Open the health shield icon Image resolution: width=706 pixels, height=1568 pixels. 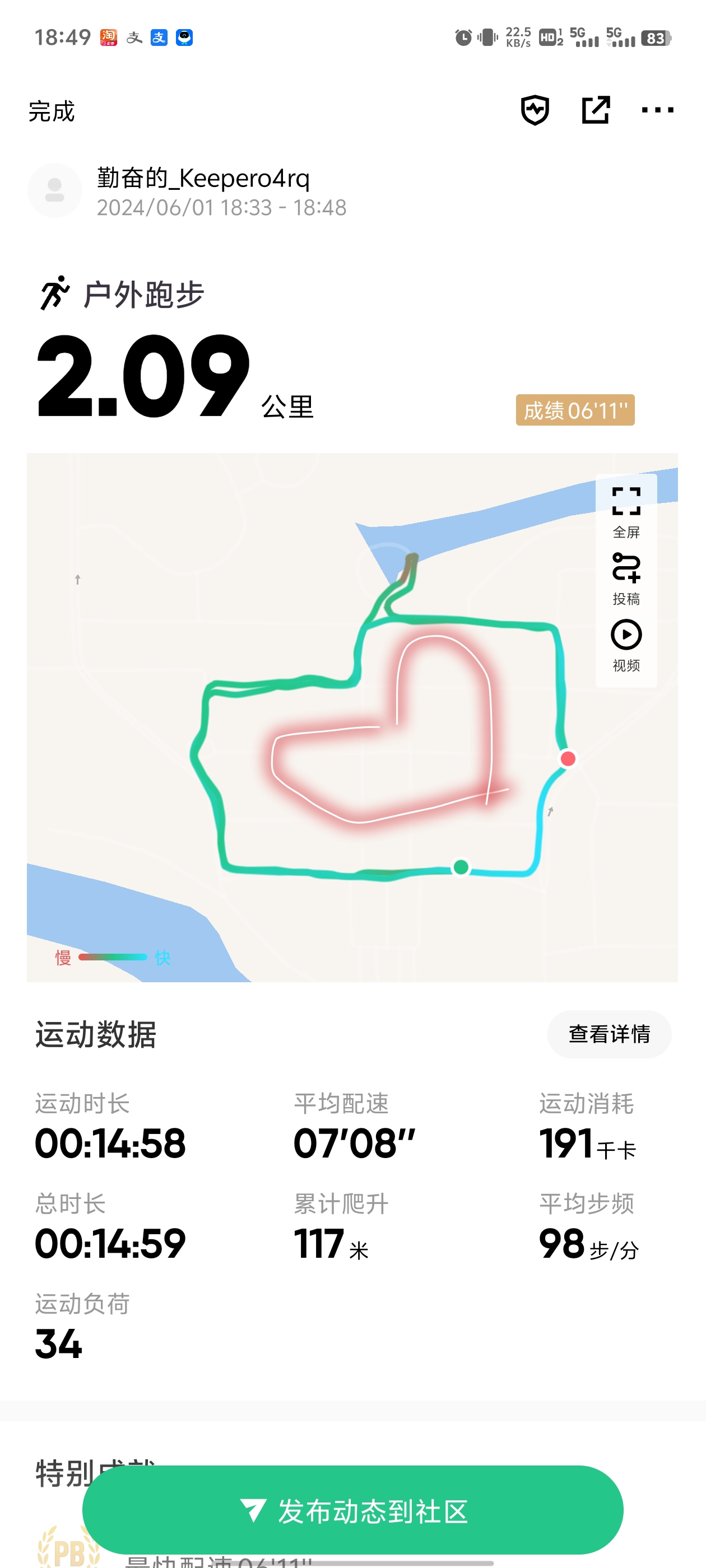535,110
